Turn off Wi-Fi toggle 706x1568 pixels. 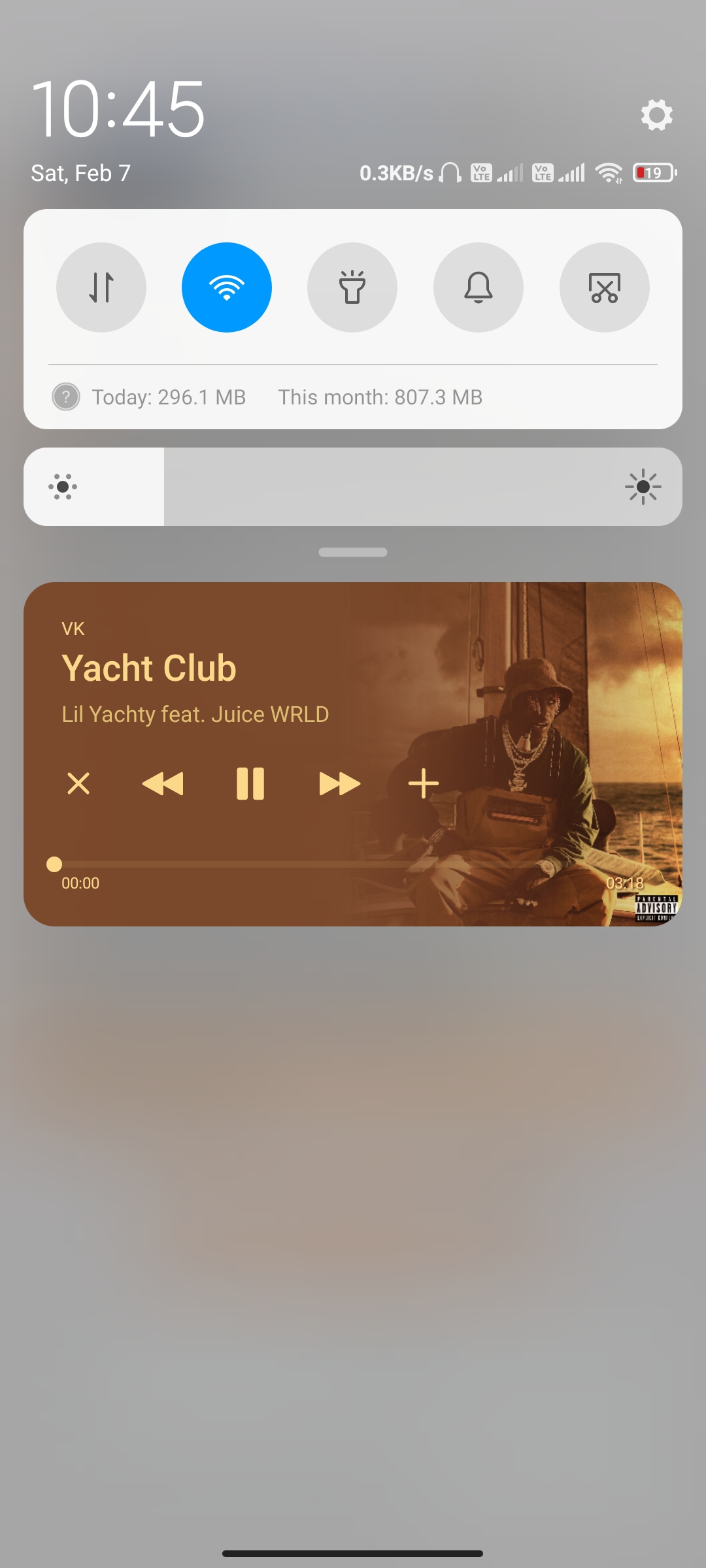[227, 287]
